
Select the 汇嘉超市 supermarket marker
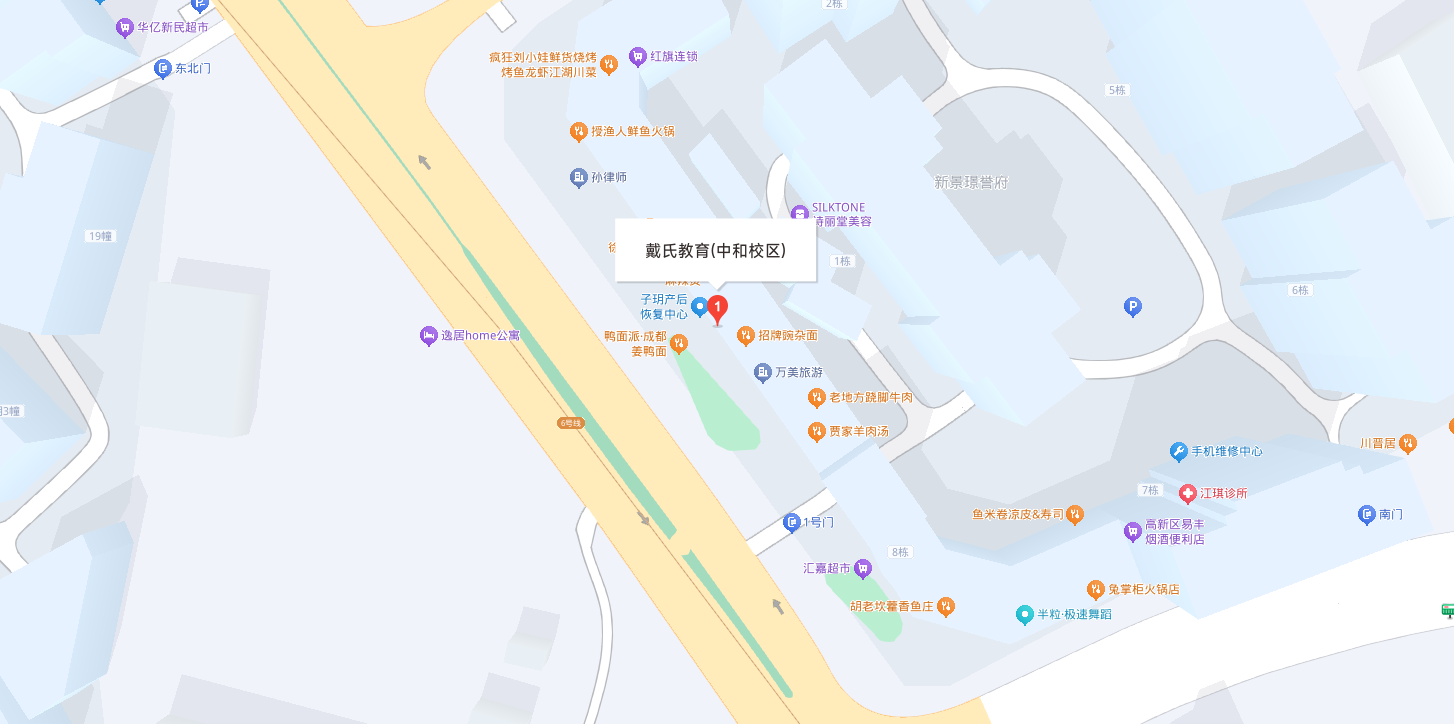click(x=864, y=568)
